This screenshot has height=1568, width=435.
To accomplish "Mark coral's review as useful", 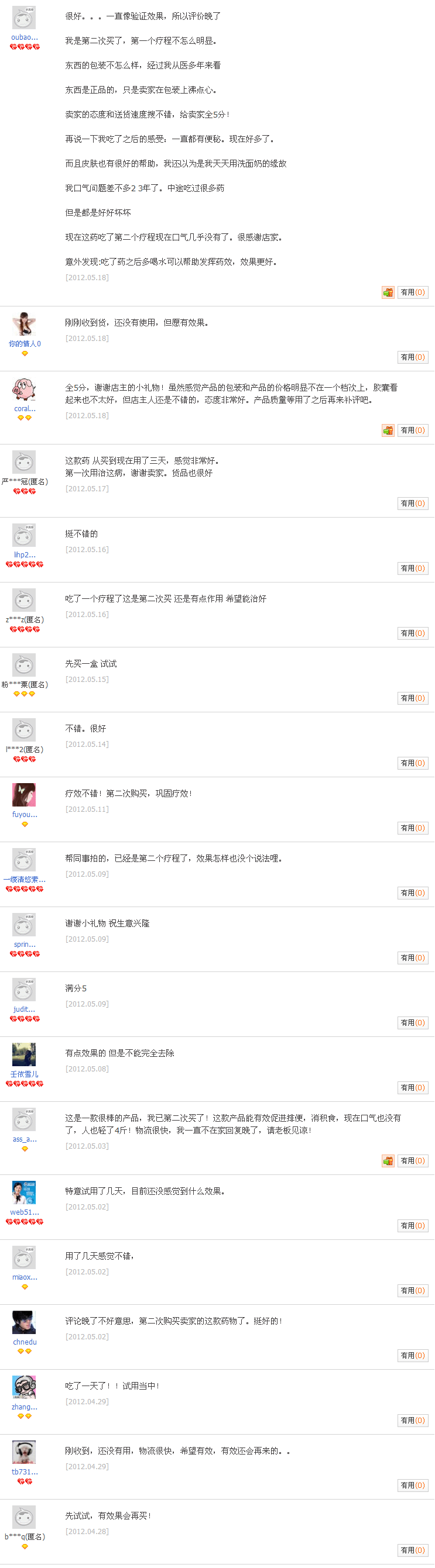I will click(412, 430).
